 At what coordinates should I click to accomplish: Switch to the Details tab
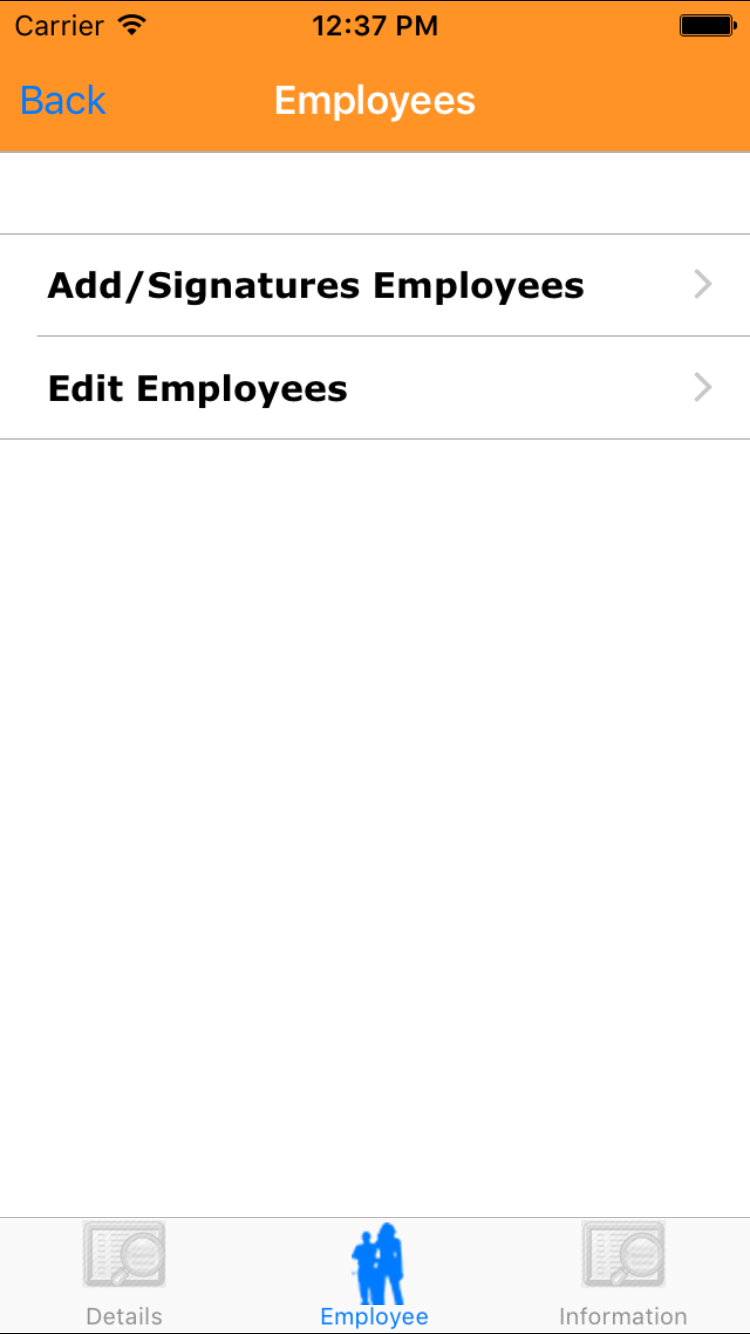click(124, 1274)
